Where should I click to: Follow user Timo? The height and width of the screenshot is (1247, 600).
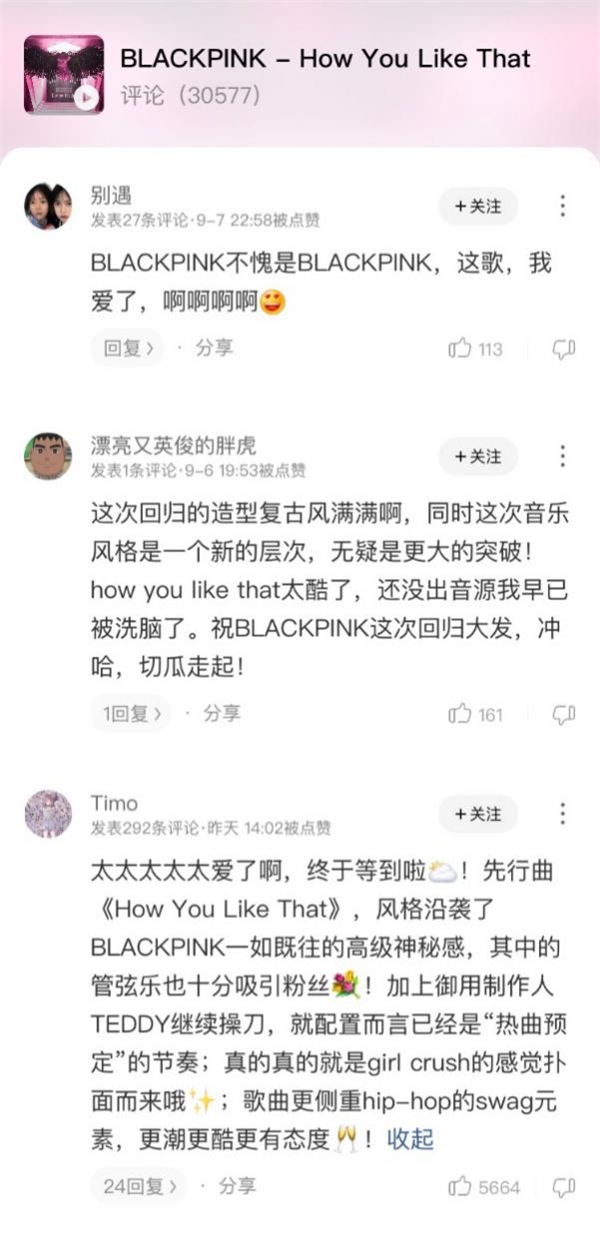pyautogui.click(x=478, y=813)
